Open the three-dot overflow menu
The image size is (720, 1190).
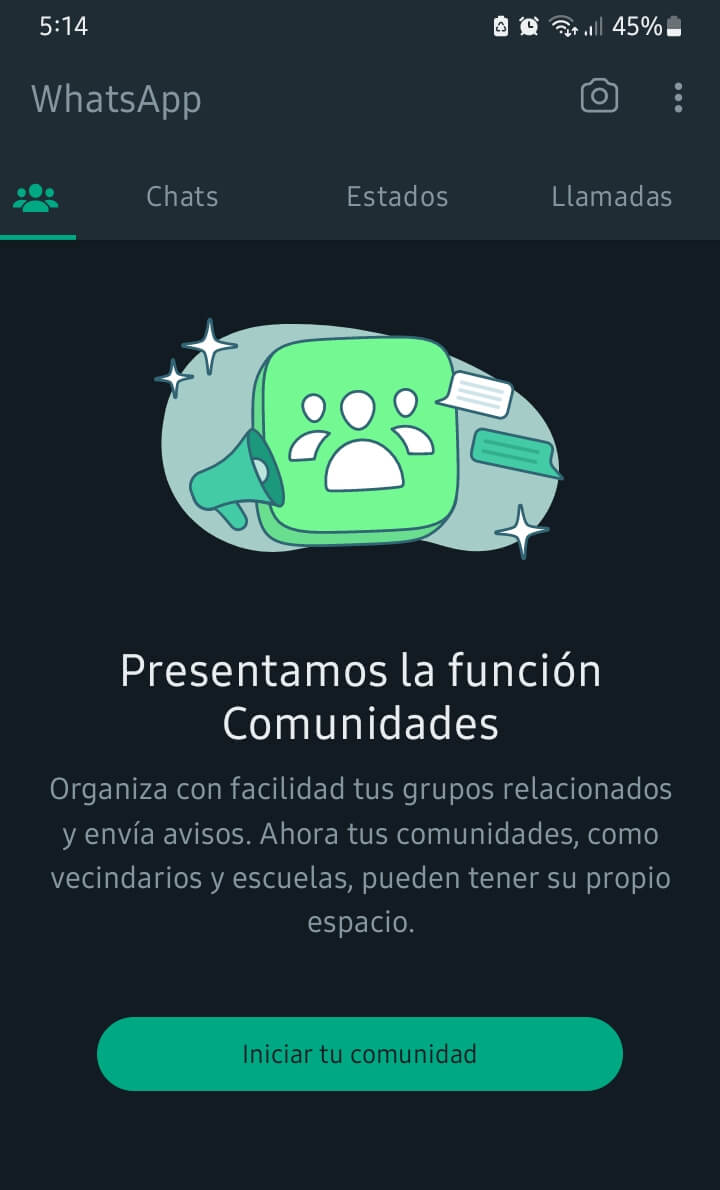[x=679, y=97]
